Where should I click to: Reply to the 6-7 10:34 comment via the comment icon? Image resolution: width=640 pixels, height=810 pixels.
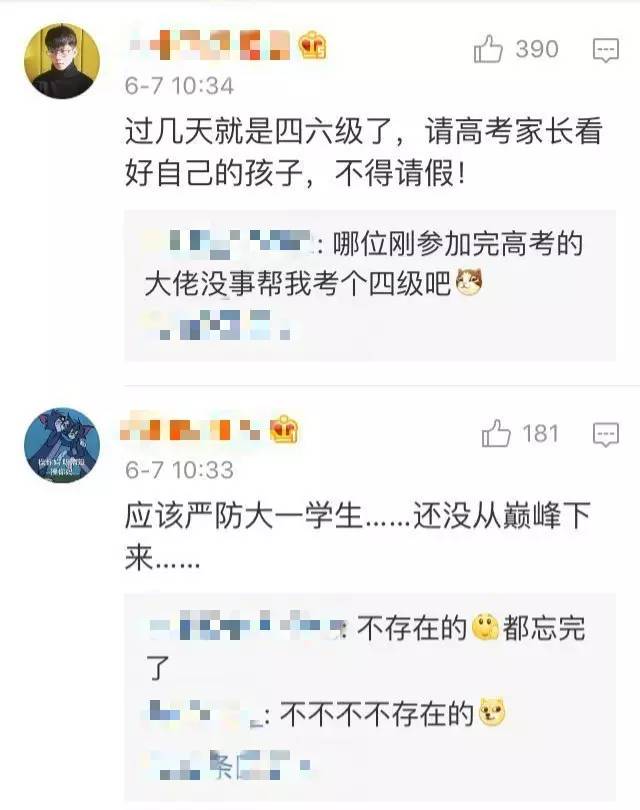pyautogui.click(x=606, y=50)
